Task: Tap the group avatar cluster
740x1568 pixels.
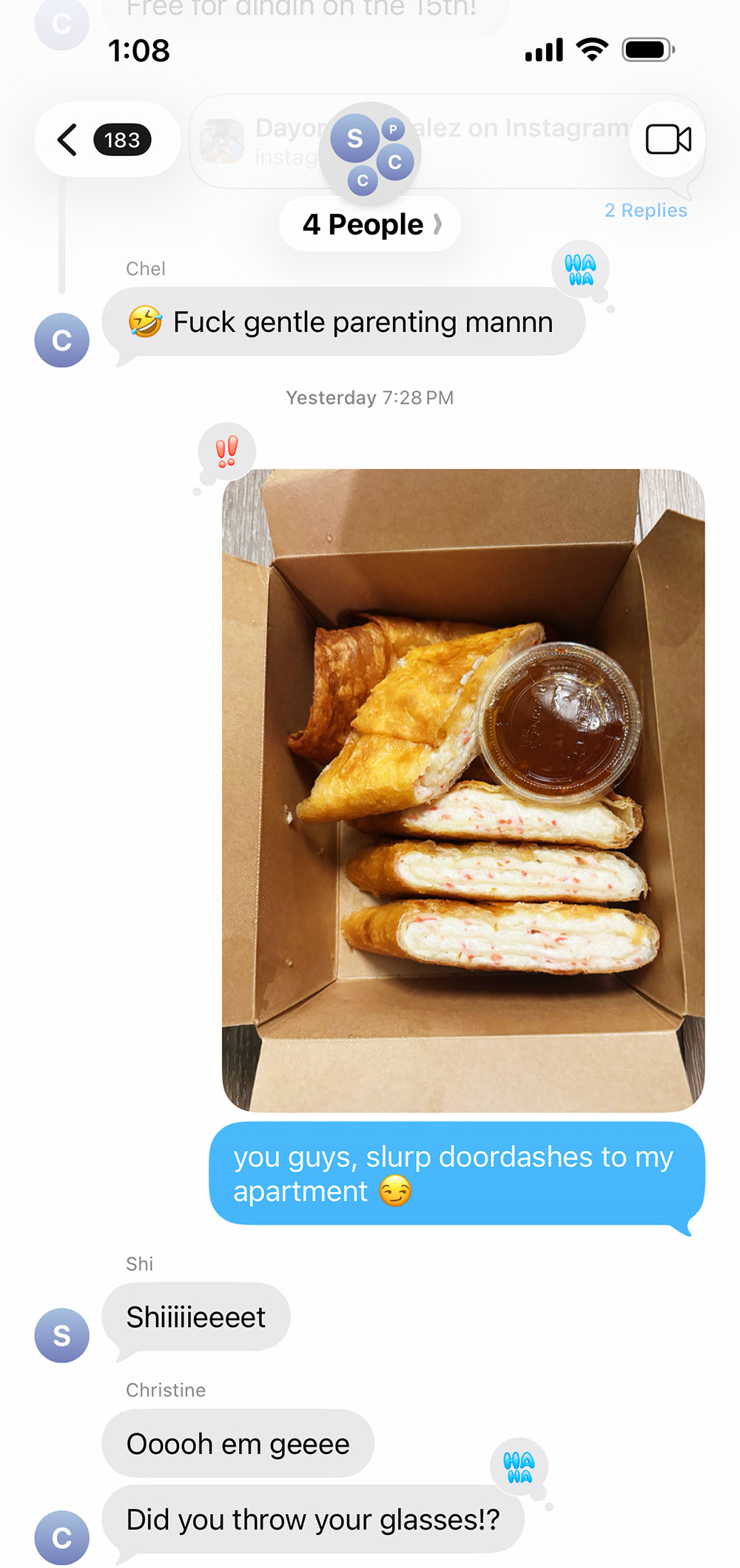Action: pyautogui.click(x=370, y=152)
